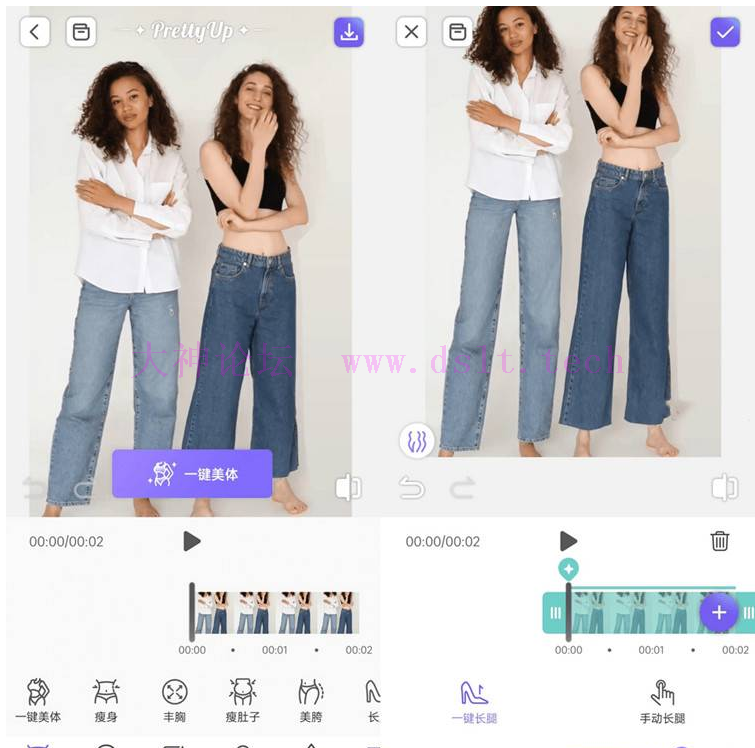Viewport: 755px width, 748px height.
Task: Add a segment with the purple plus button
Action: 718,612
